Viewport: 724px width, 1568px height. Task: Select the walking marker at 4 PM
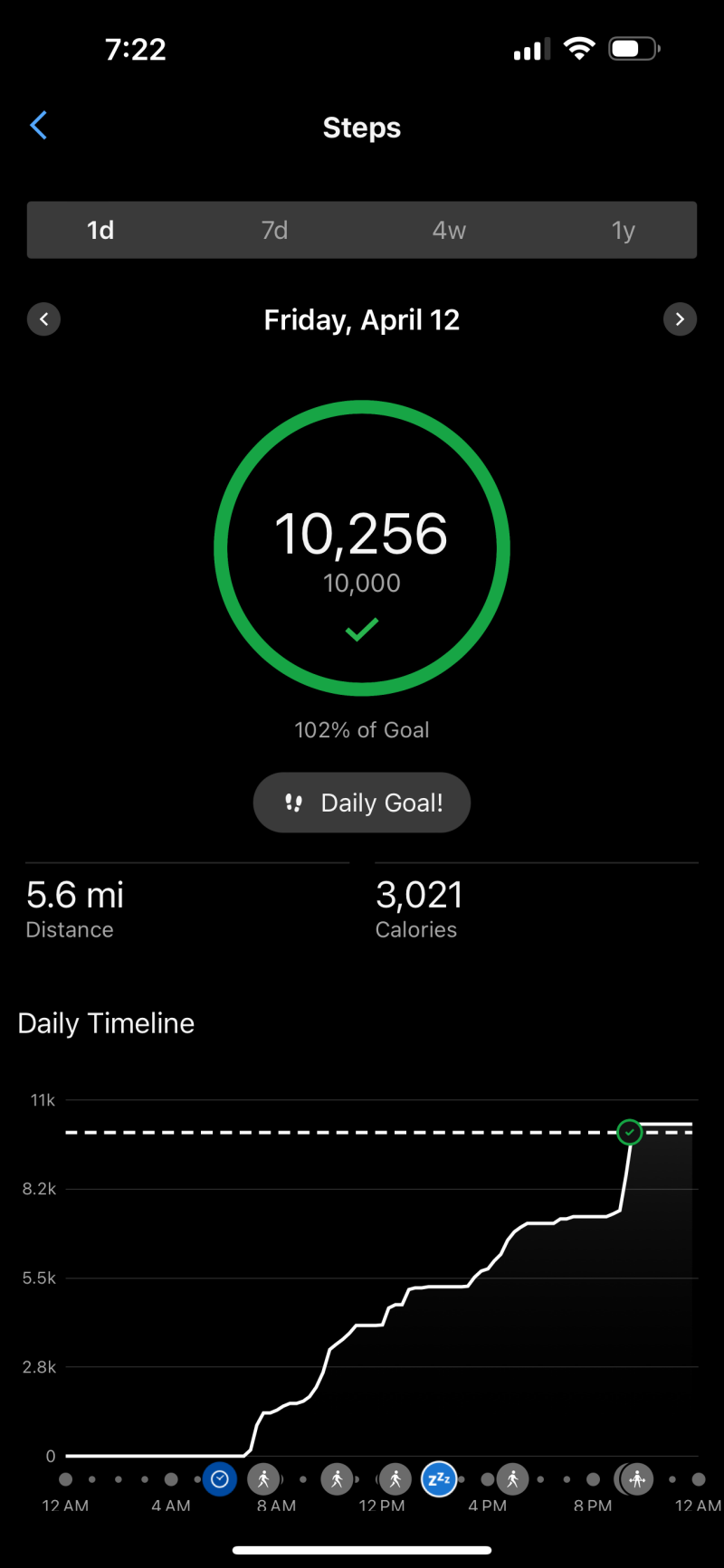(x=512, y=1479)
